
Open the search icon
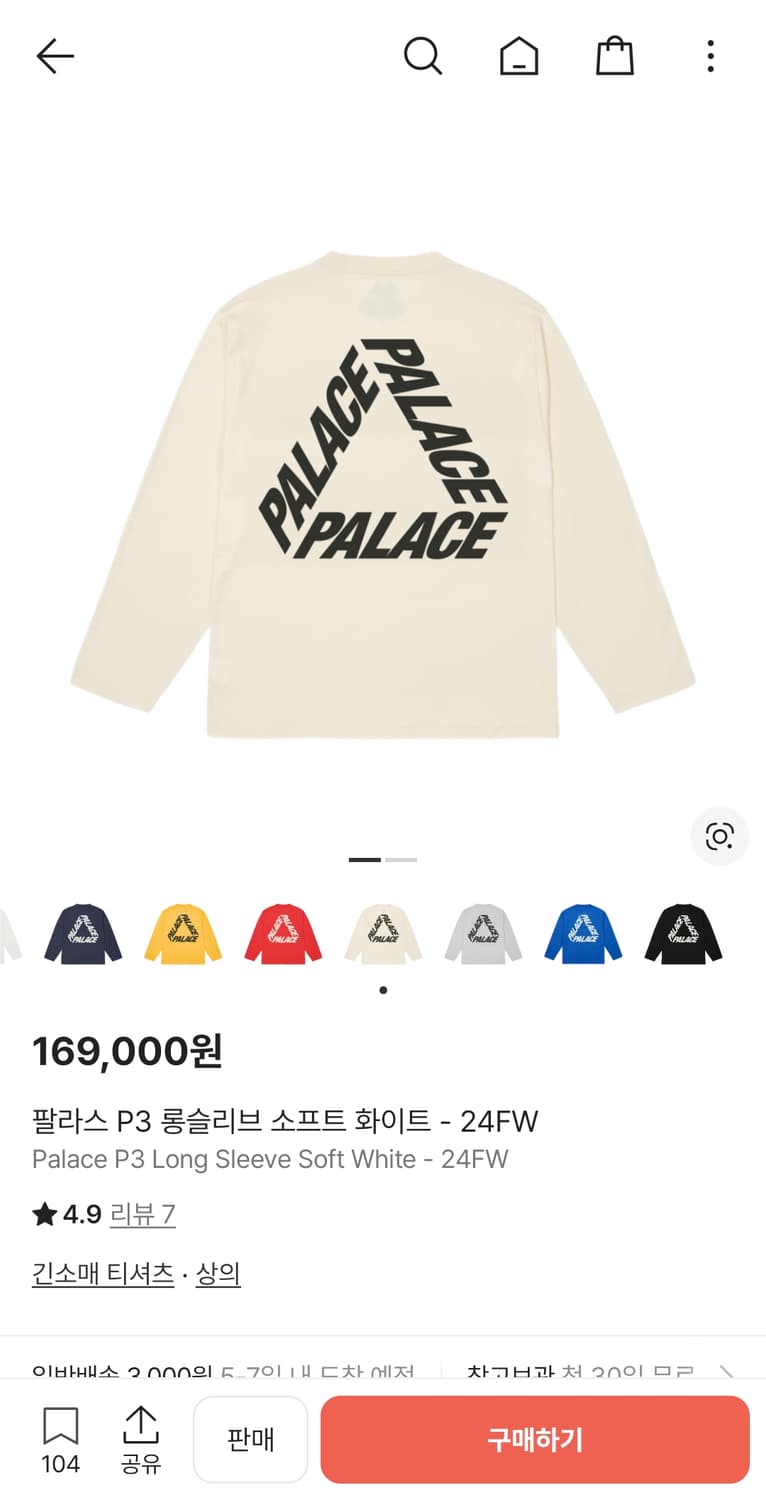click(x=423, y=56)
